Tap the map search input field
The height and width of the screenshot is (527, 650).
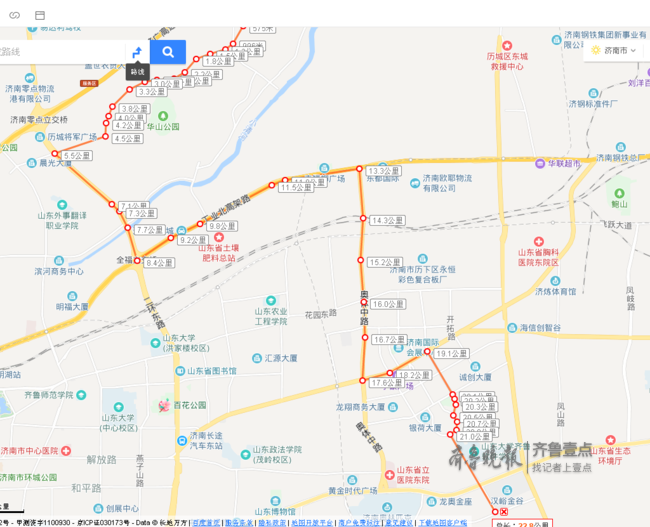60,52
